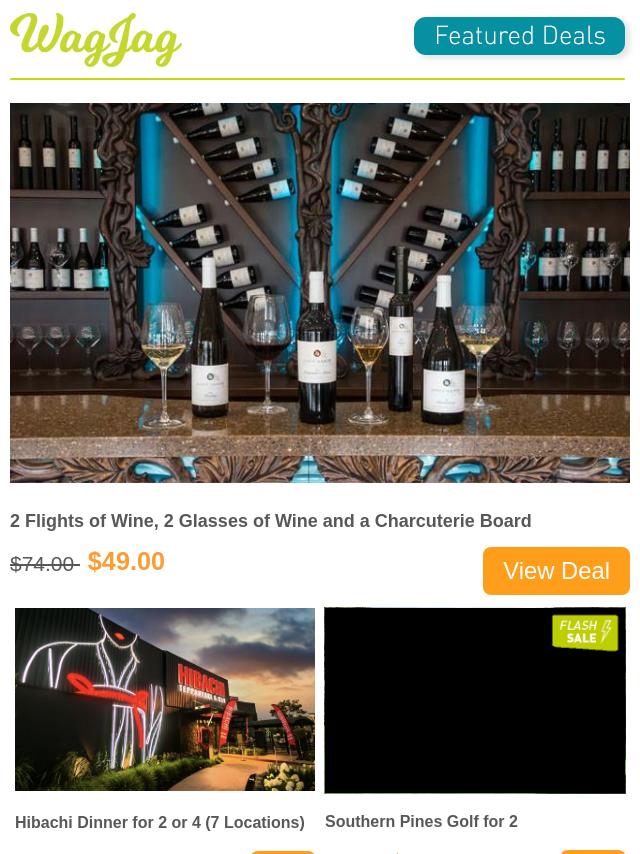Tap the 2 Flights of Wine title link
640x854 pixels.
(x=270, y=521)
